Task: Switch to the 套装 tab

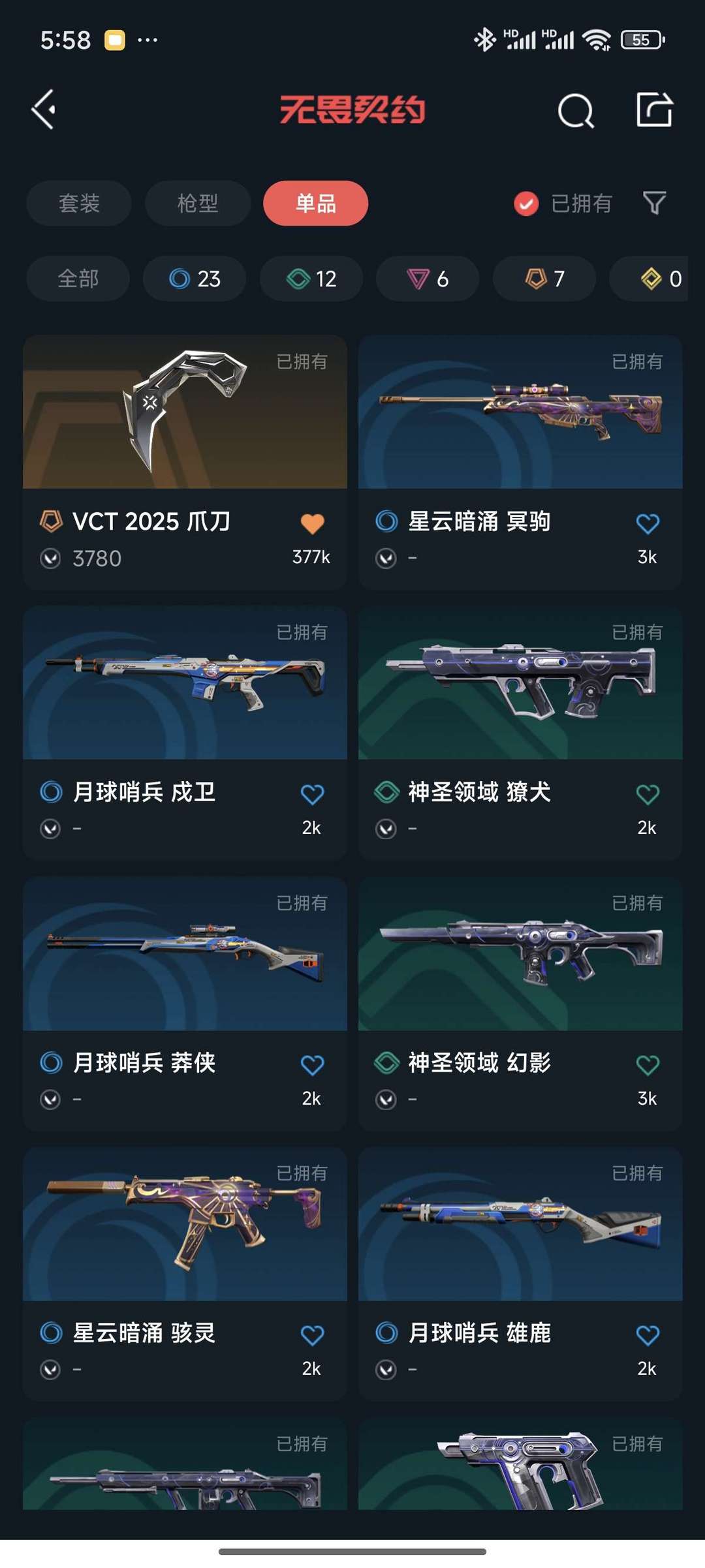Action: [79, 203]
